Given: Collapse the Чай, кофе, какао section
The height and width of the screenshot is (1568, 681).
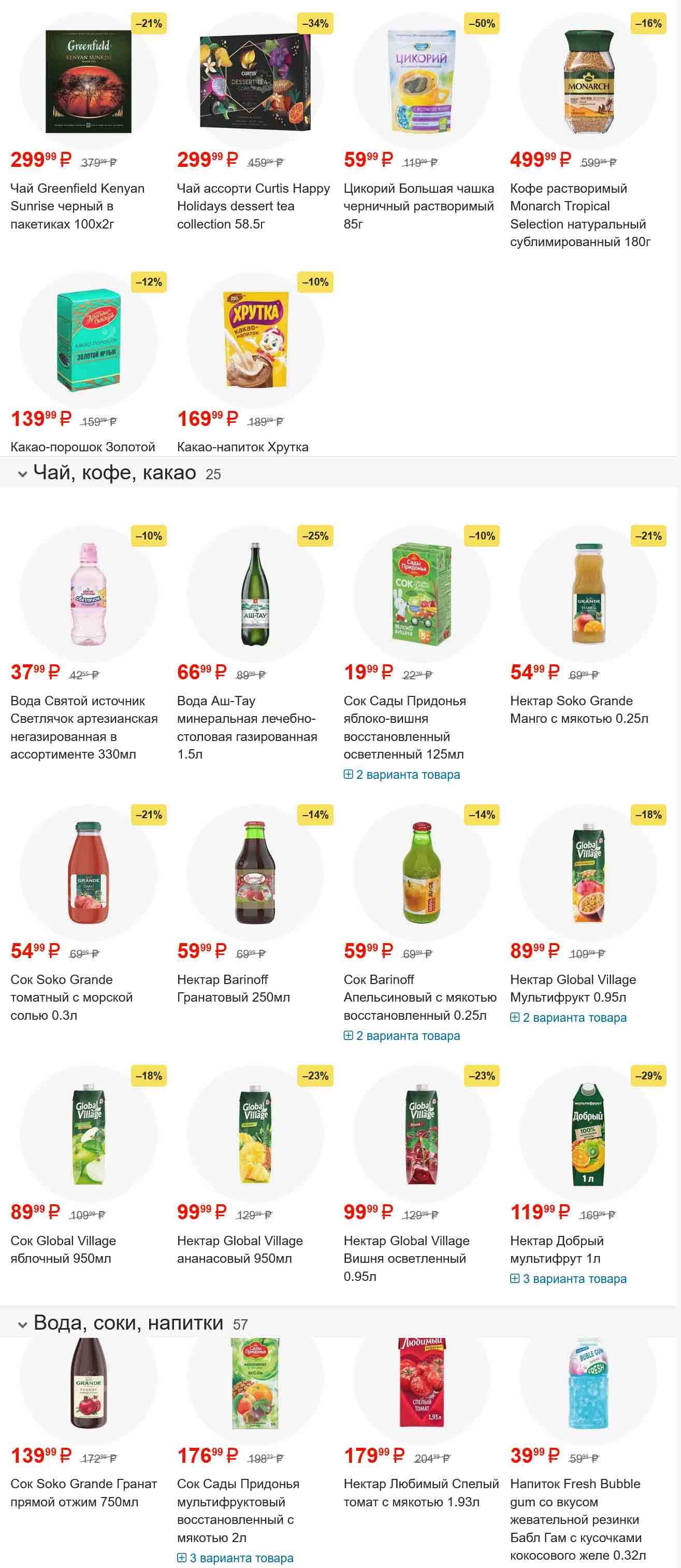Looking at the screenshot, I should (x=22, y=474).
